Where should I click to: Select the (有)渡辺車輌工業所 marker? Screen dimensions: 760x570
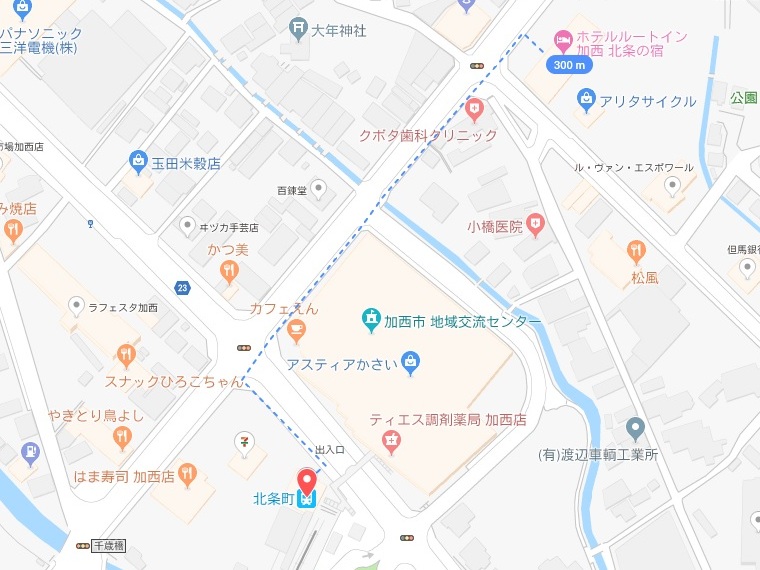633,430
